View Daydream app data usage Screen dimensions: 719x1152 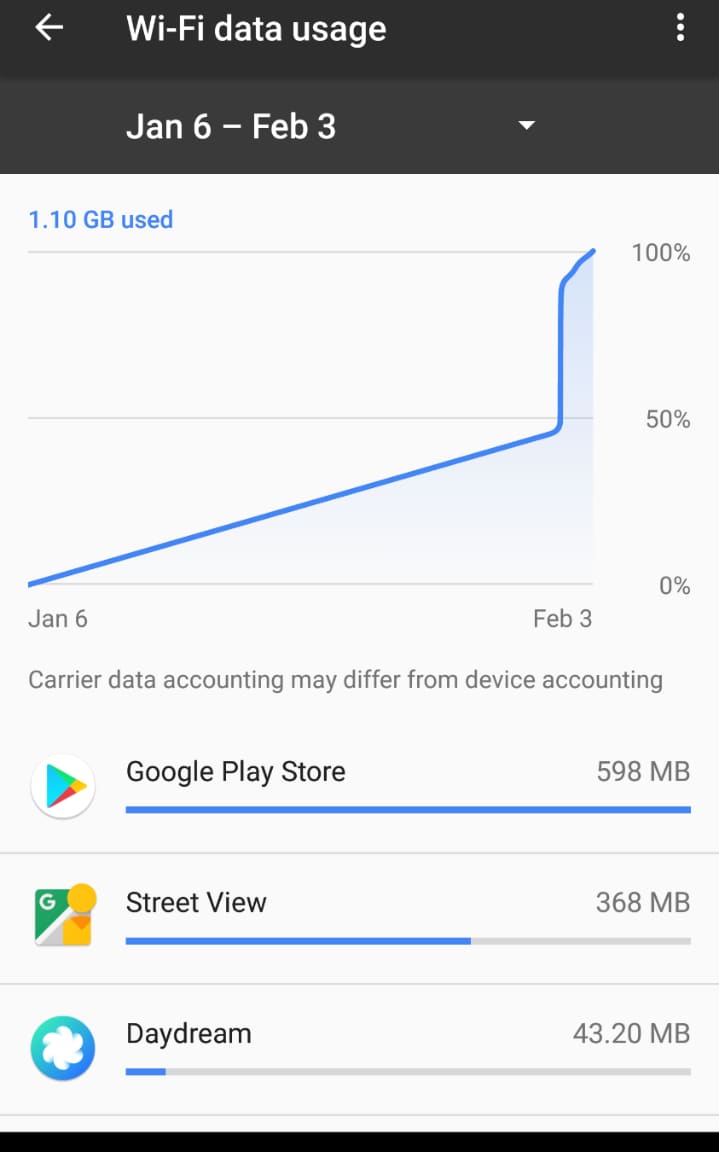(359, 1050)
